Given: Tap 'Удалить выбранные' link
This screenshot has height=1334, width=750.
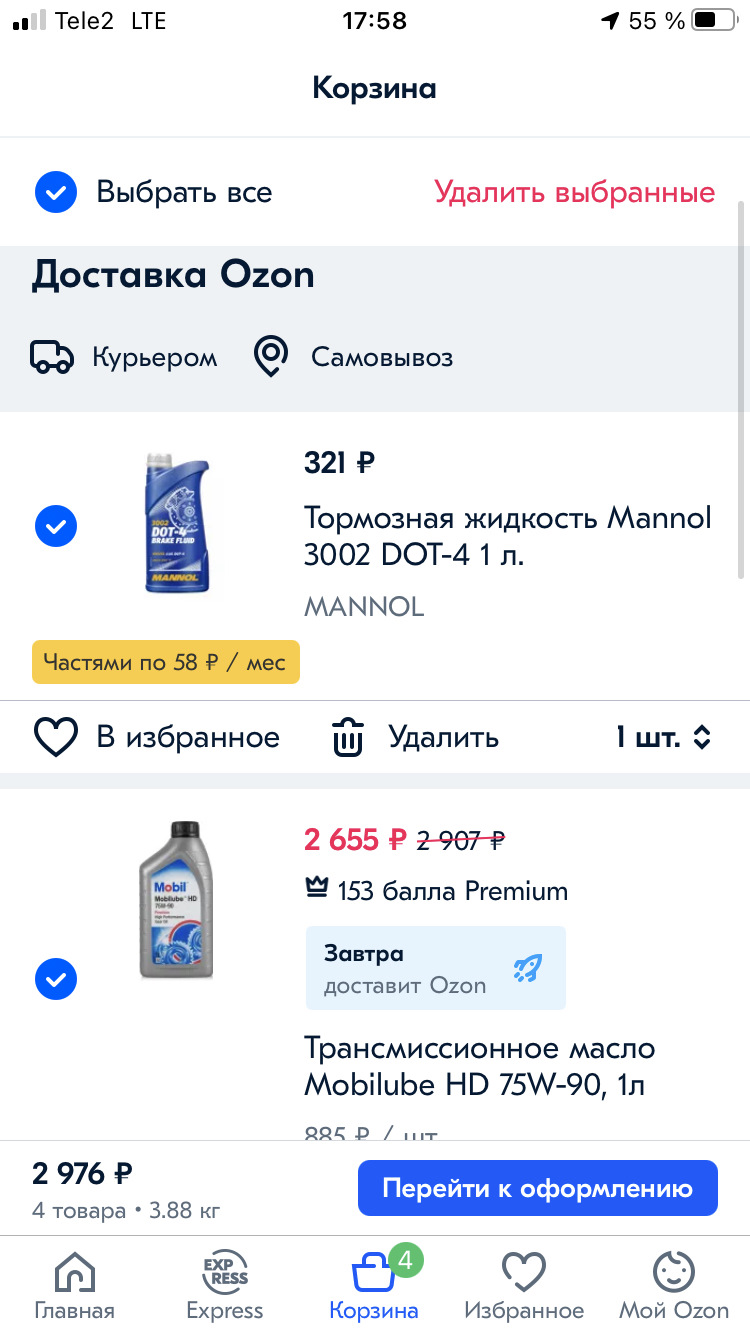Looking at the screenshot, I should (574, 192).
